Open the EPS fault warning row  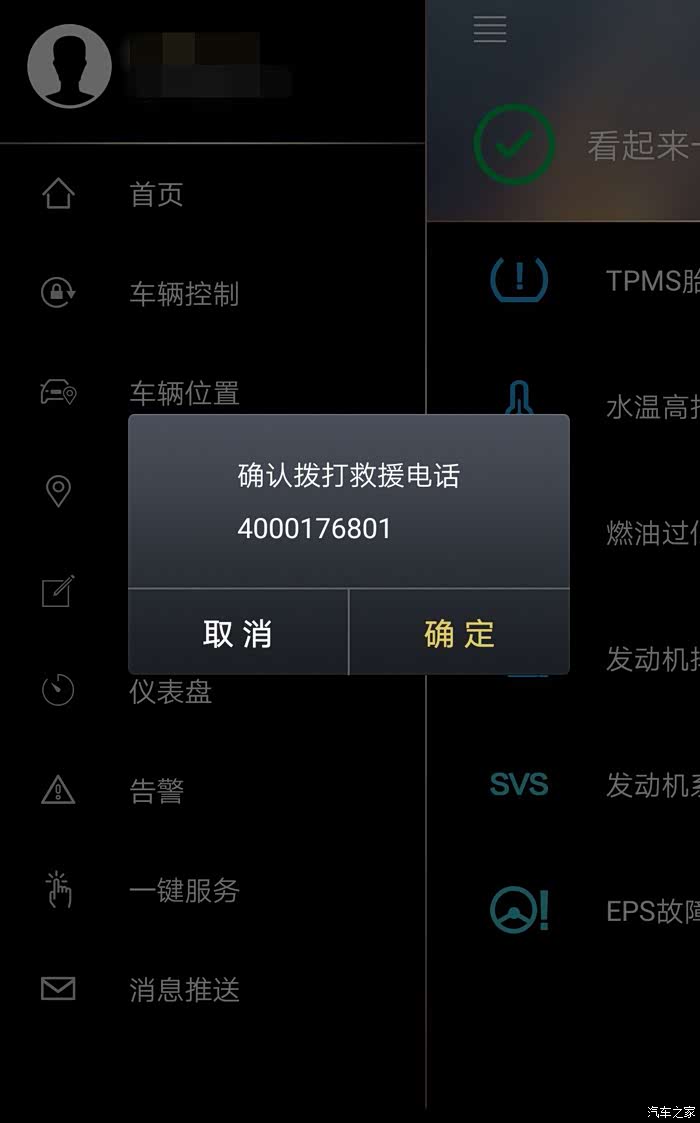564,910
